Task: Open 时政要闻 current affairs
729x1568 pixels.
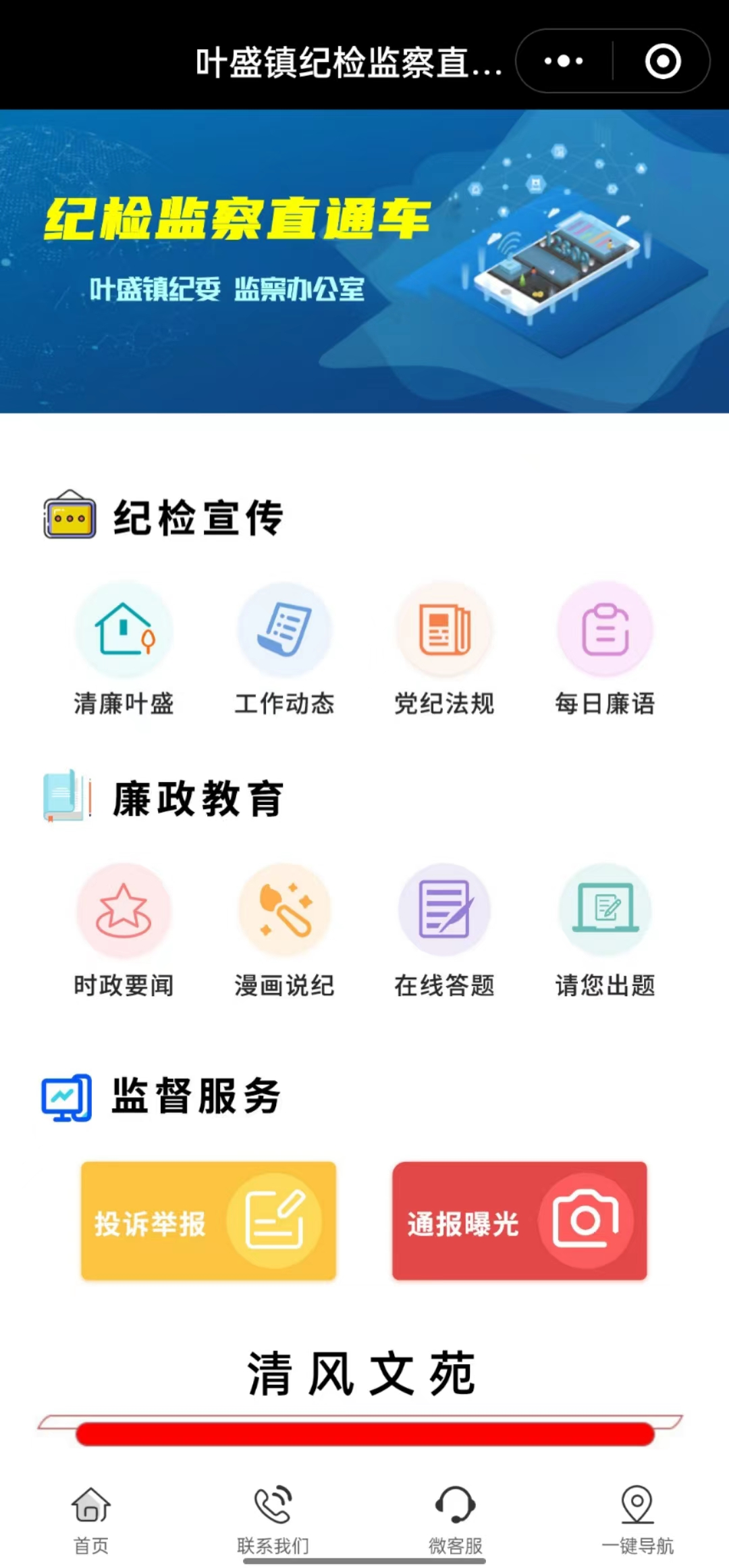Action: click(124, 929)
